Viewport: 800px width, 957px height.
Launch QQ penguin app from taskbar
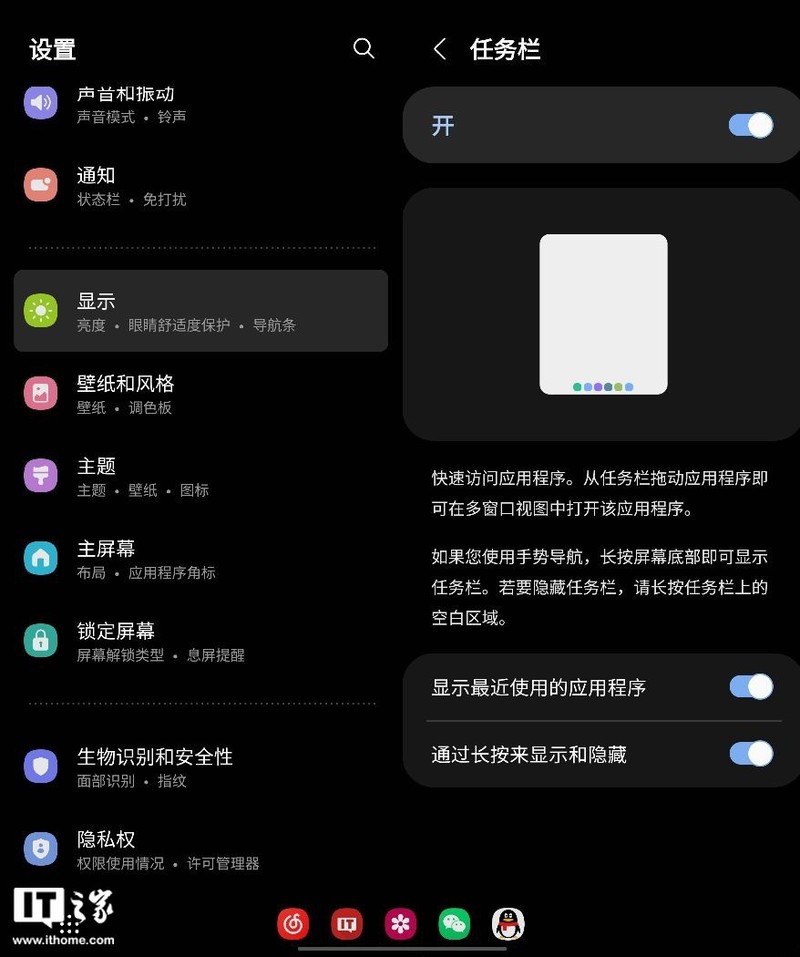pos(508,924)
